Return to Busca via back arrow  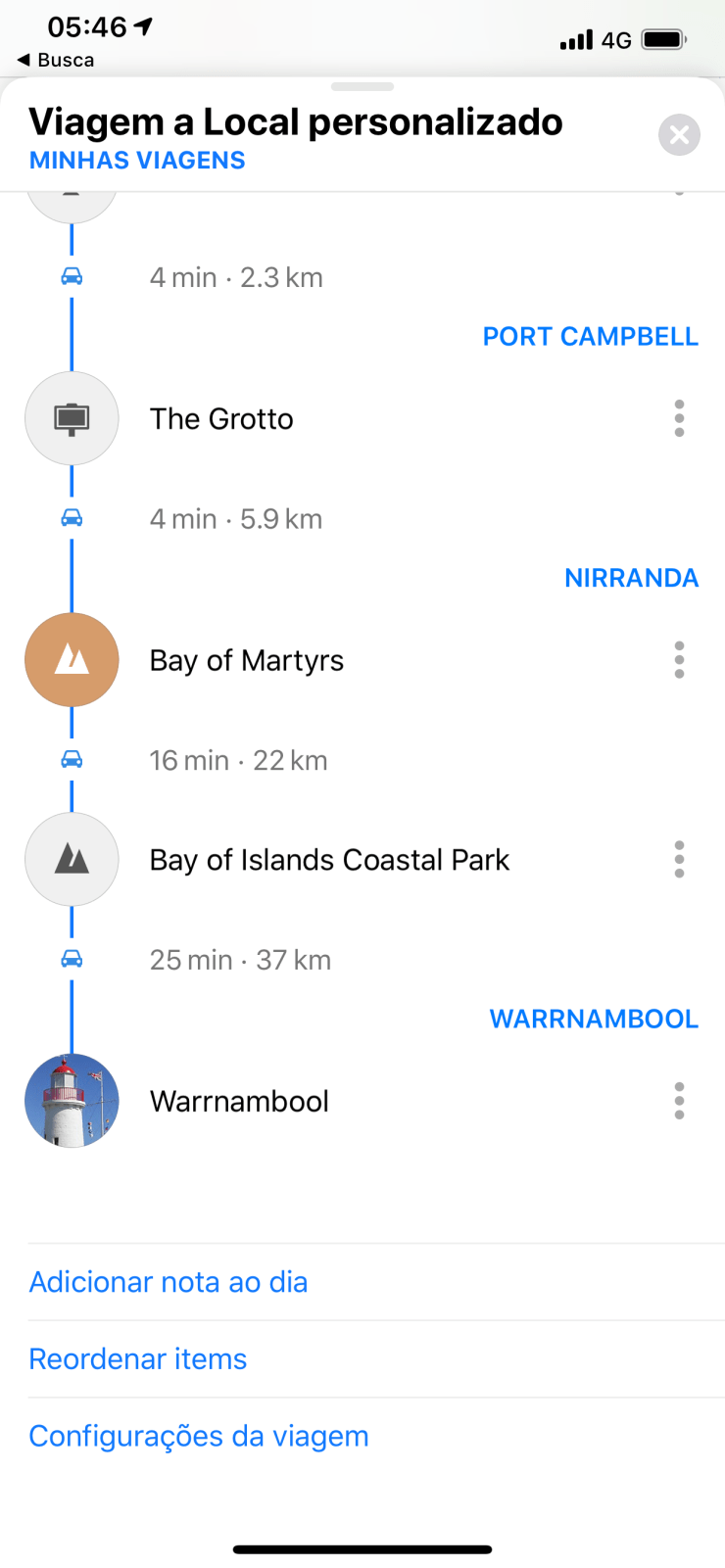coord(56,60)
